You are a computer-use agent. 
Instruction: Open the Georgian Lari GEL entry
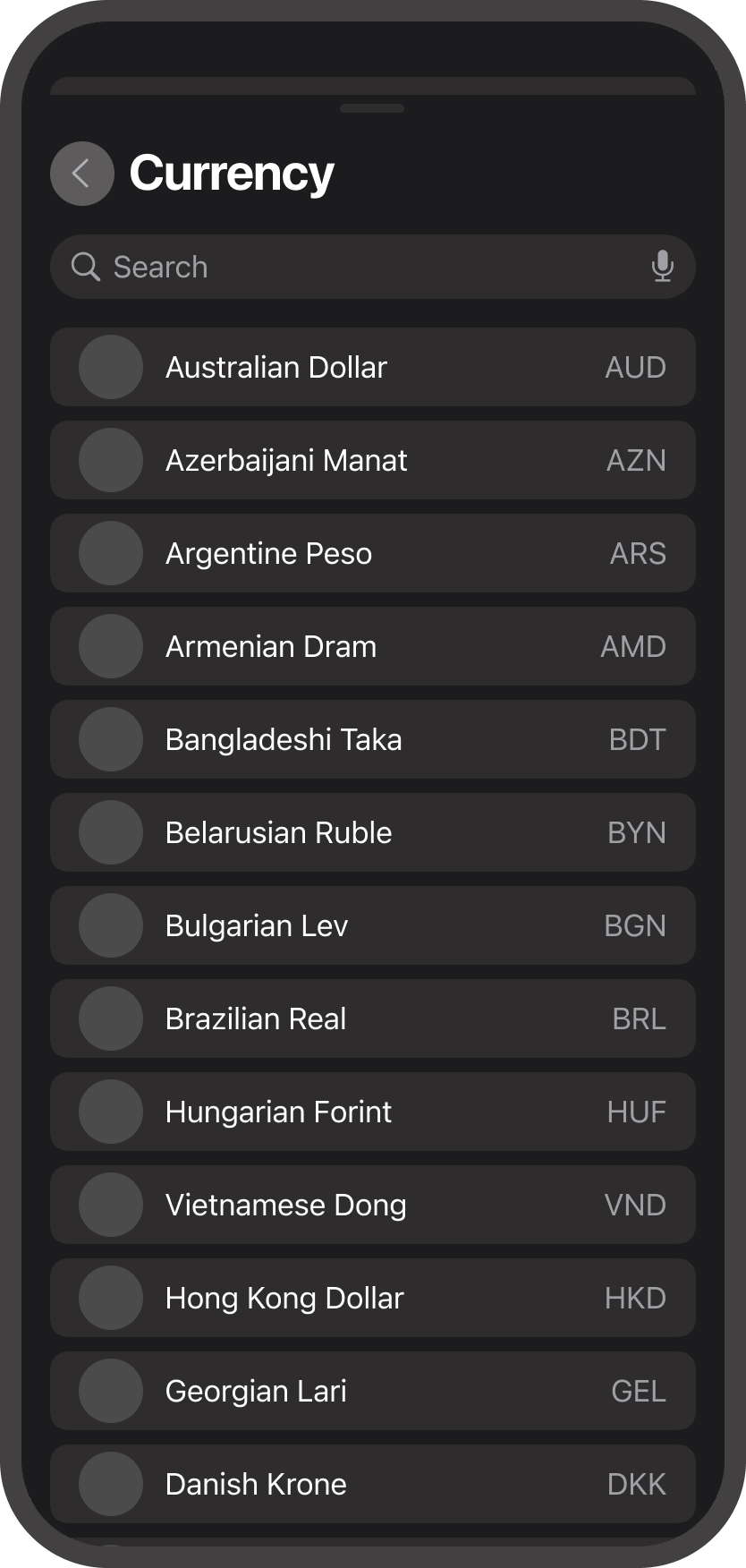[x=373, y=1391]
